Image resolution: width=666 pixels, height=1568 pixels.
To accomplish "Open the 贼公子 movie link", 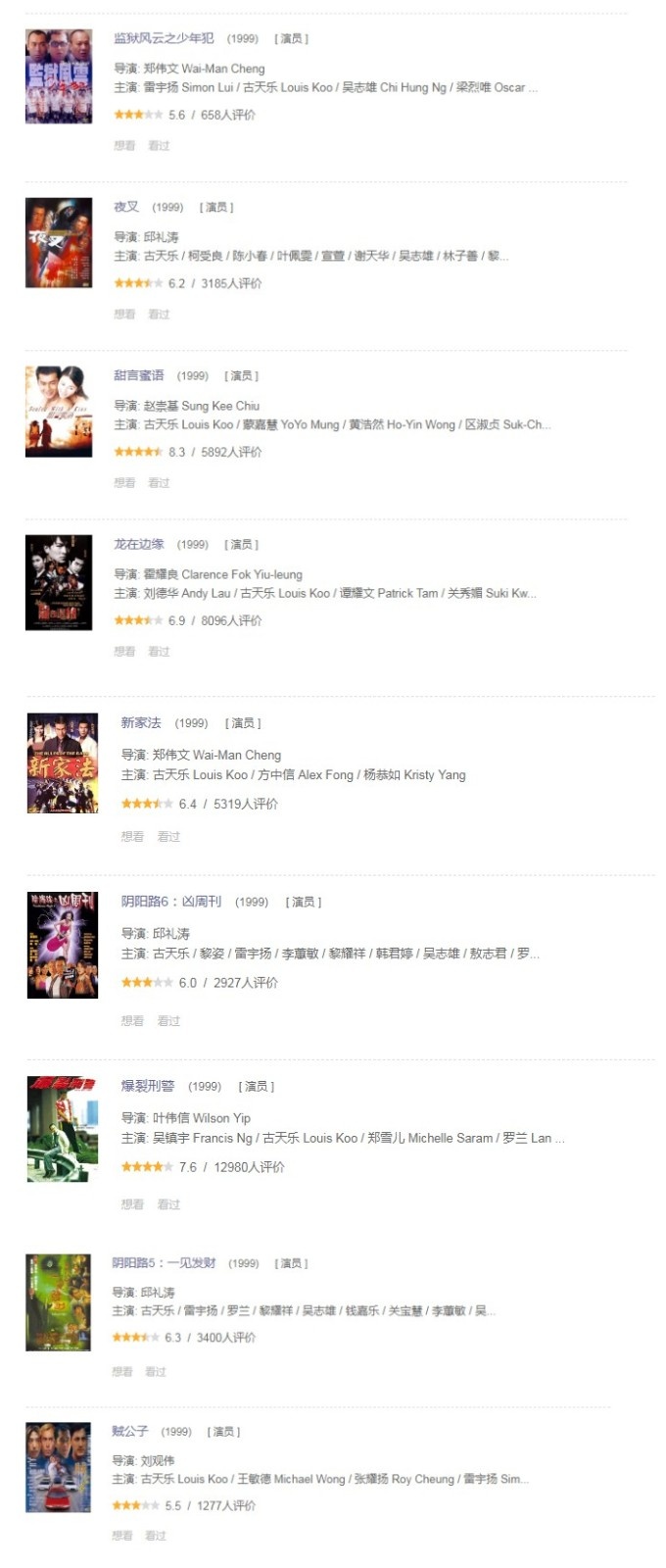I will 129,1431.
